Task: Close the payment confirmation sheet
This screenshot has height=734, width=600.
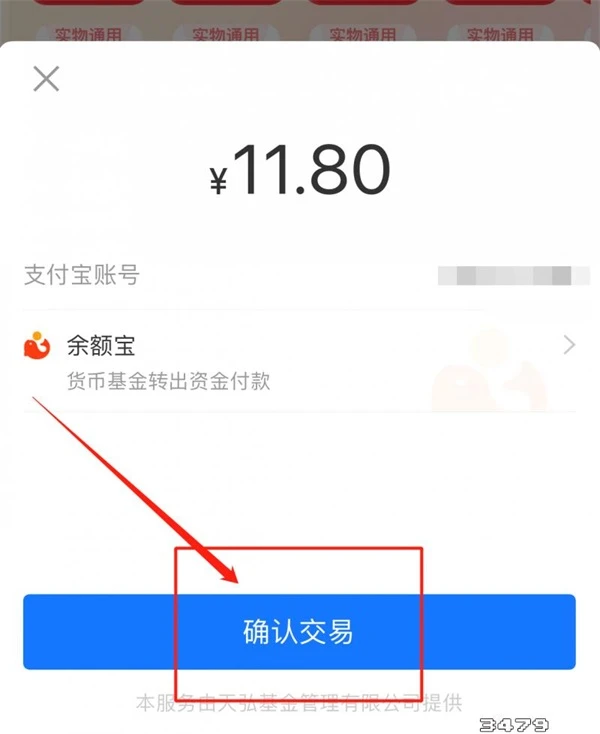Action: click(x=46, y=79)
